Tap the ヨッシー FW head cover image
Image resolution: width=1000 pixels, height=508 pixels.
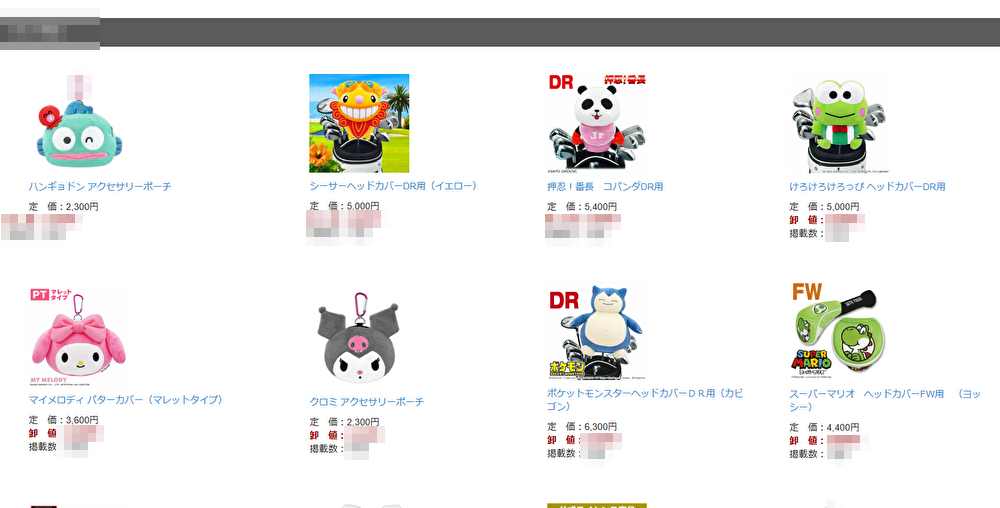(838, 335)
